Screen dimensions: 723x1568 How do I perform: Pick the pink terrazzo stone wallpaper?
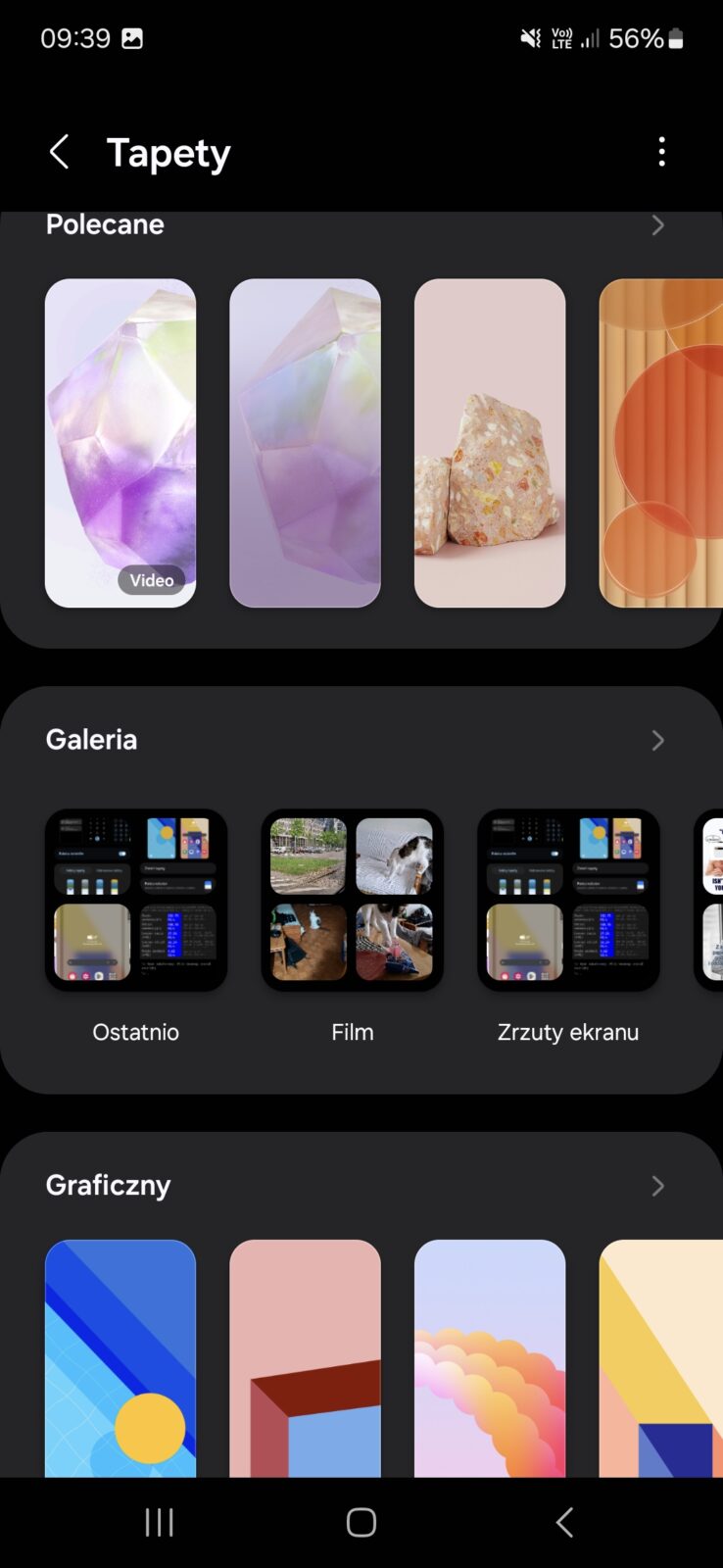coord(490,443)
